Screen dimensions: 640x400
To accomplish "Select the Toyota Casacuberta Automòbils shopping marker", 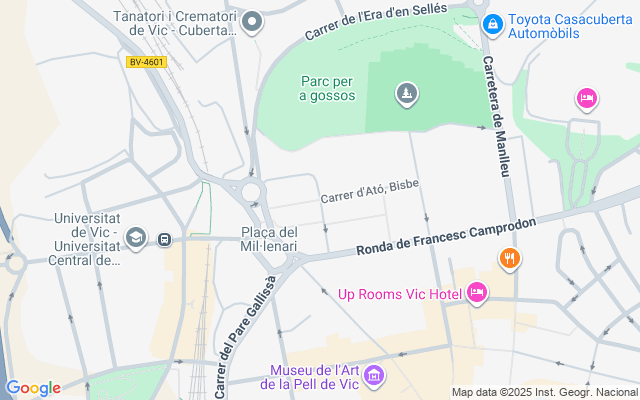I will click(493, 25).
